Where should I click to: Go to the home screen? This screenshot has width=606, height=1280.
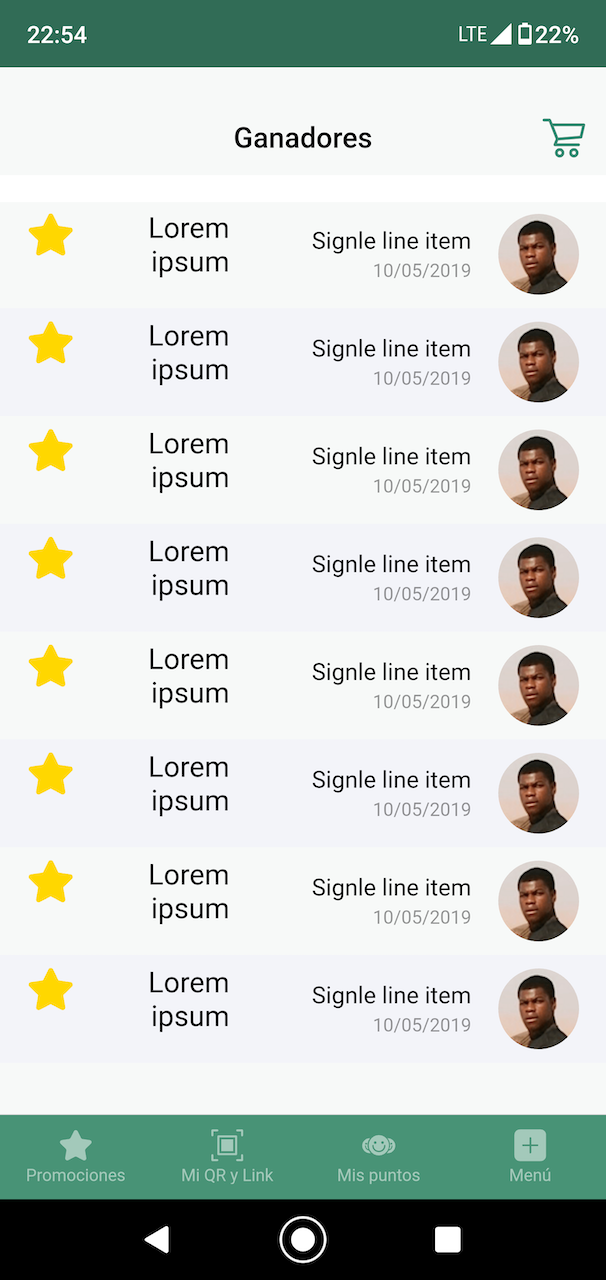tap(303, 1240)
